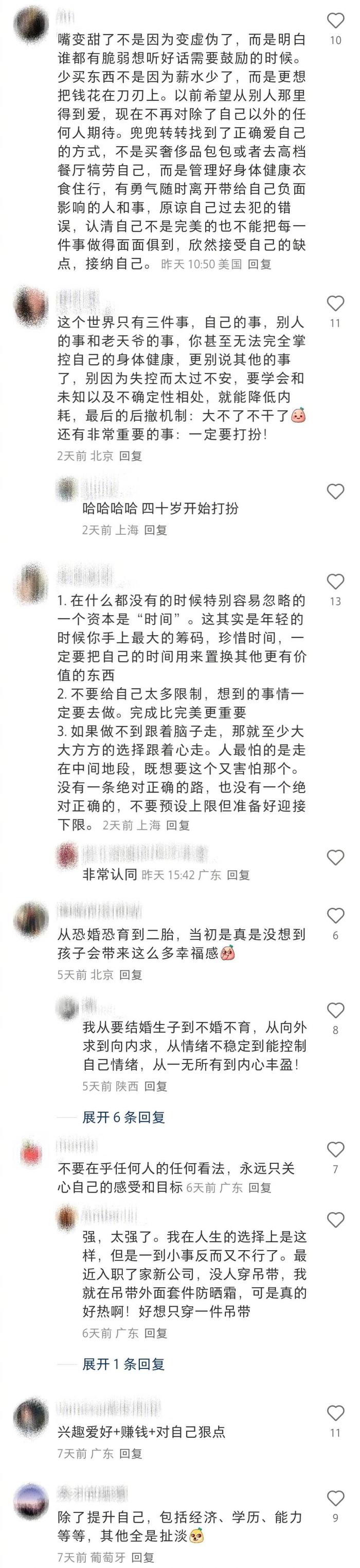The height and width of the screenshot is (1568, 360).
Task: Like the comment about 时间 being a 资本
Action: pyautogui.click(x=336, y=583)
